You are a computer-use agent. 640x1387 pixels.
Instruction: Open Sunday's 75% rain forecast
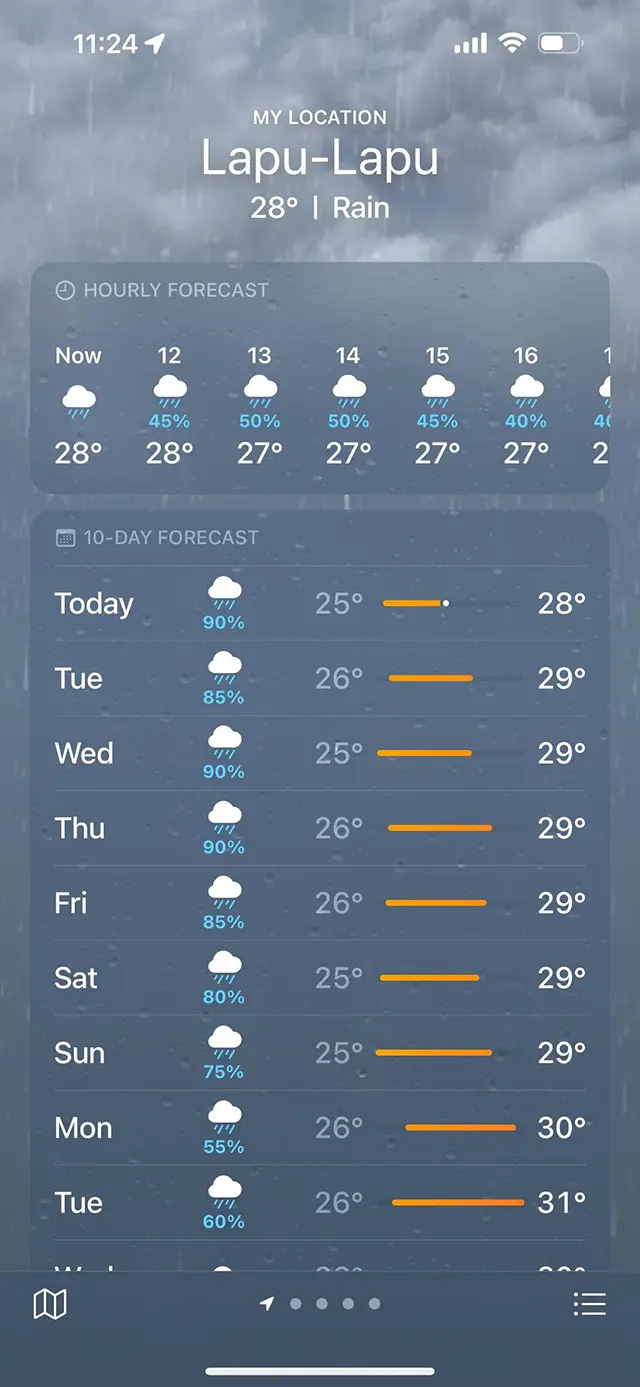point(320,1053)
